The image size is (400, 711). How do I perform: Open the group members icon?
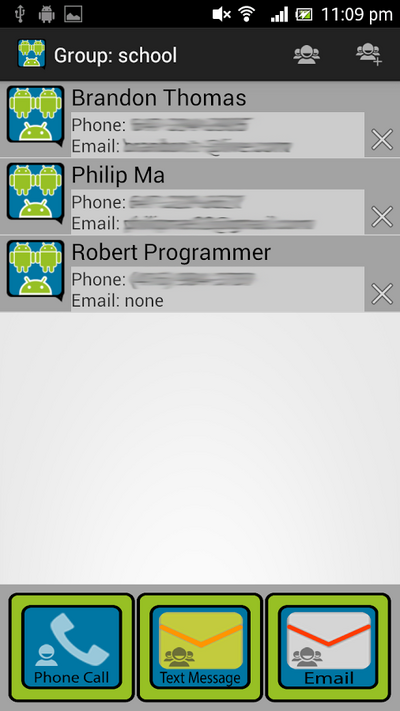[307, 54]
